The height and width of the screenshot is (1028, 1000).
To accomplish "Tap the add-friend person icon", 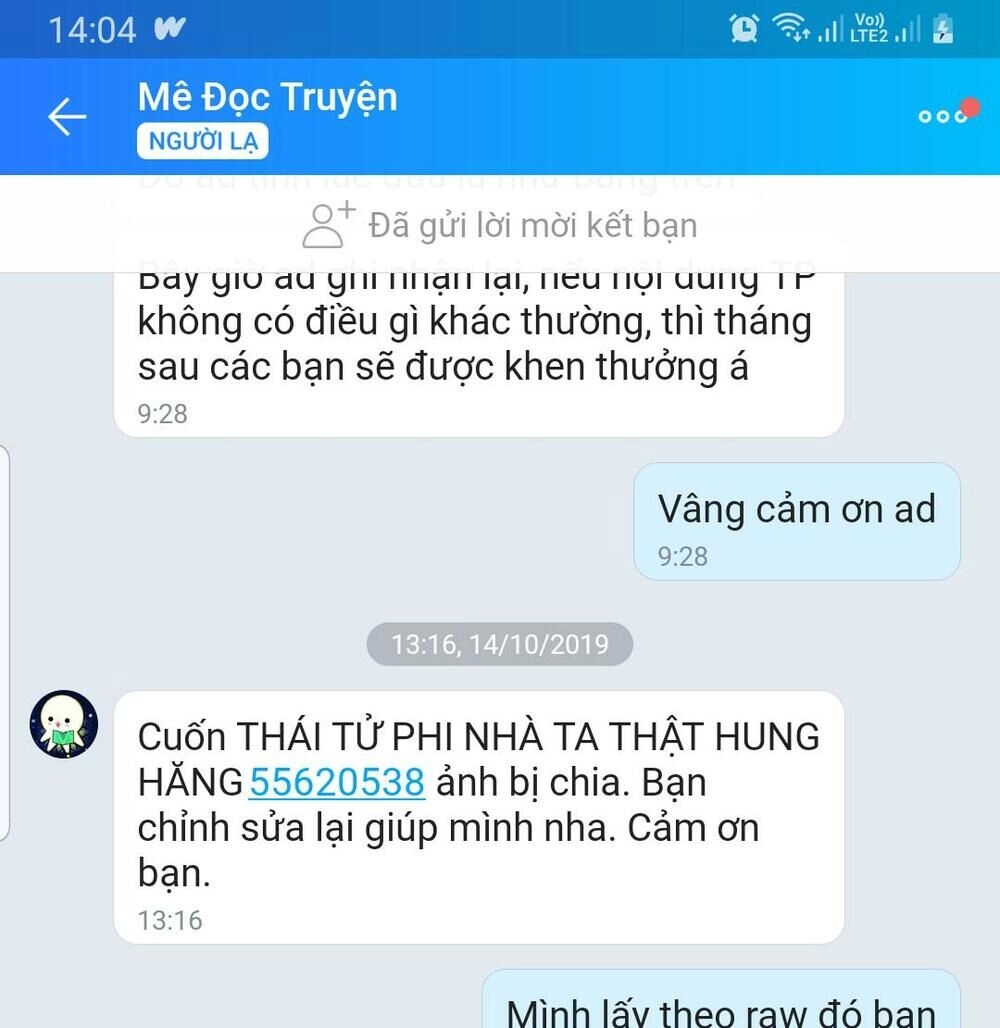I will (324, 222).
